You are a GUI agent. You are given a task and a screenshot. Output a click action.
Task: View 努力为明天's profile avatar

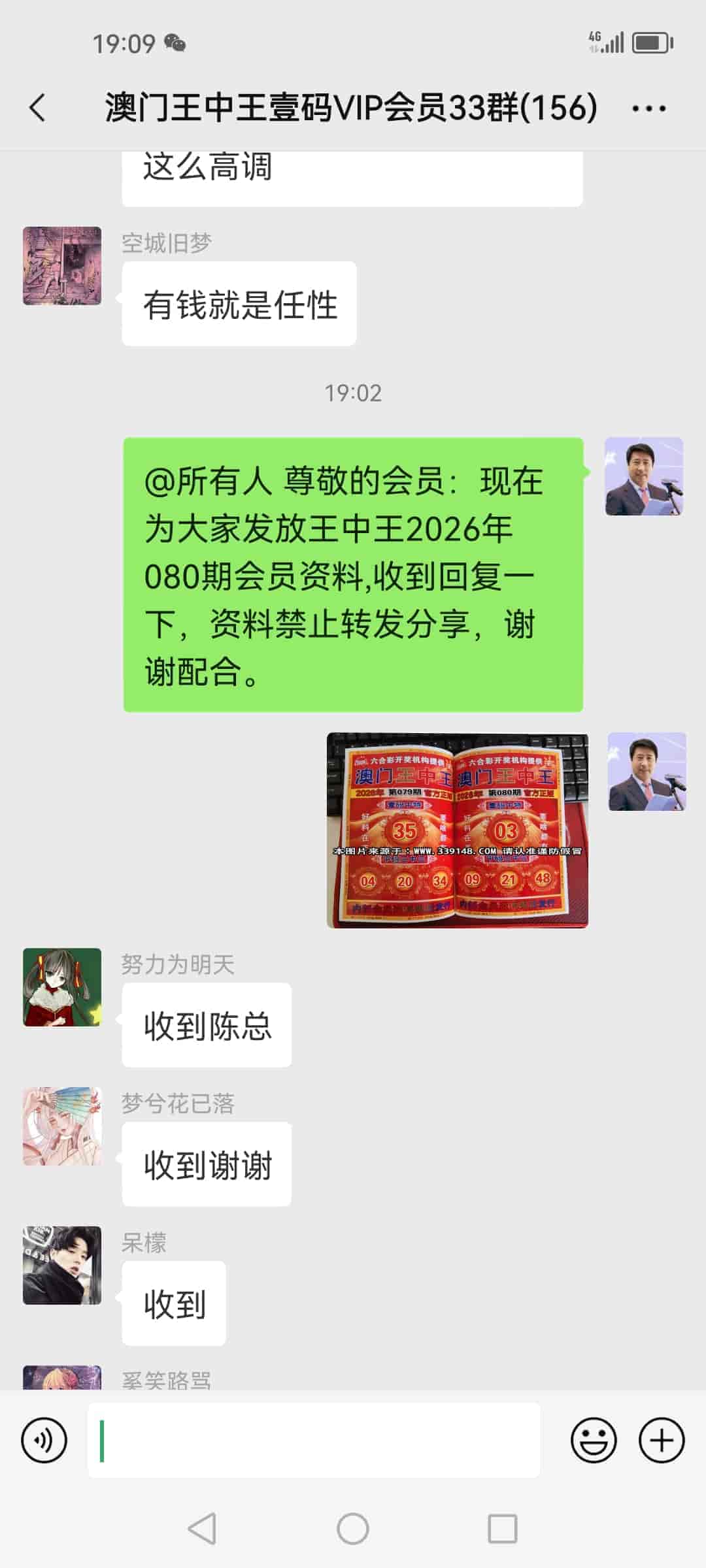62,987
